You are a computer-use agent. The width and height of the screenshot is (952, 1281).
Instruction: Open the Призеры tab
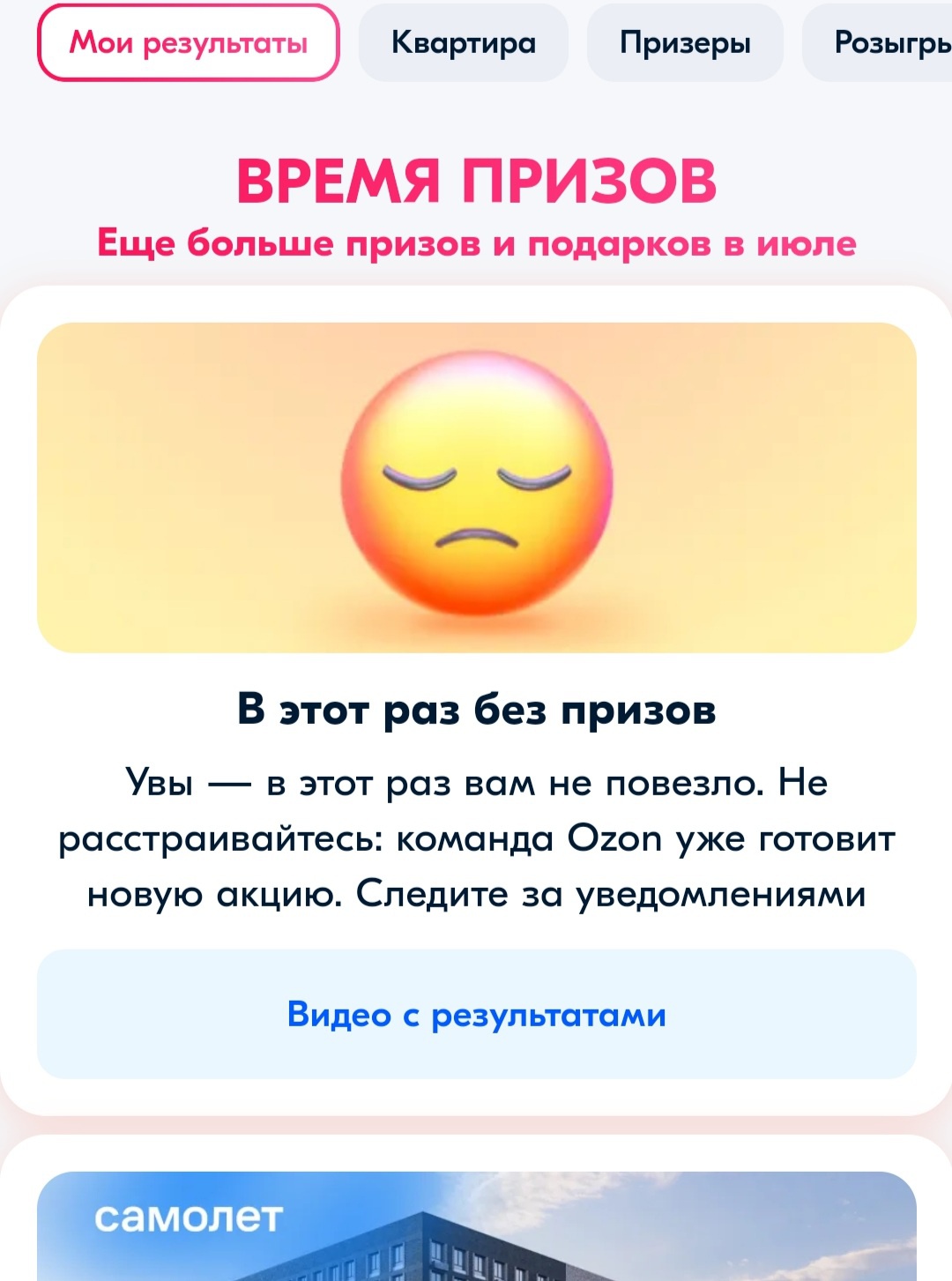tap(685, 42)
